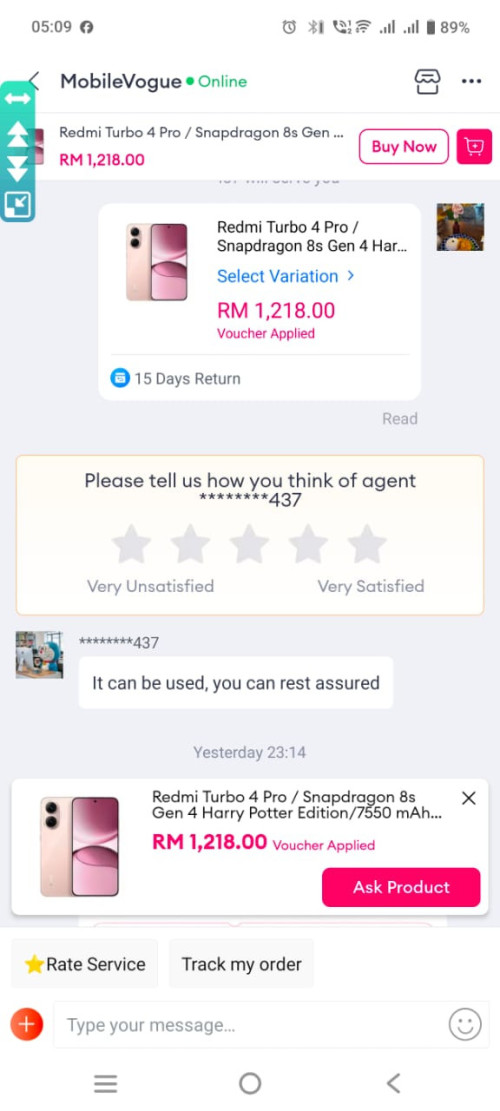Open the MobileVogue store icon

pyautogui.click(x=427, y=81)
